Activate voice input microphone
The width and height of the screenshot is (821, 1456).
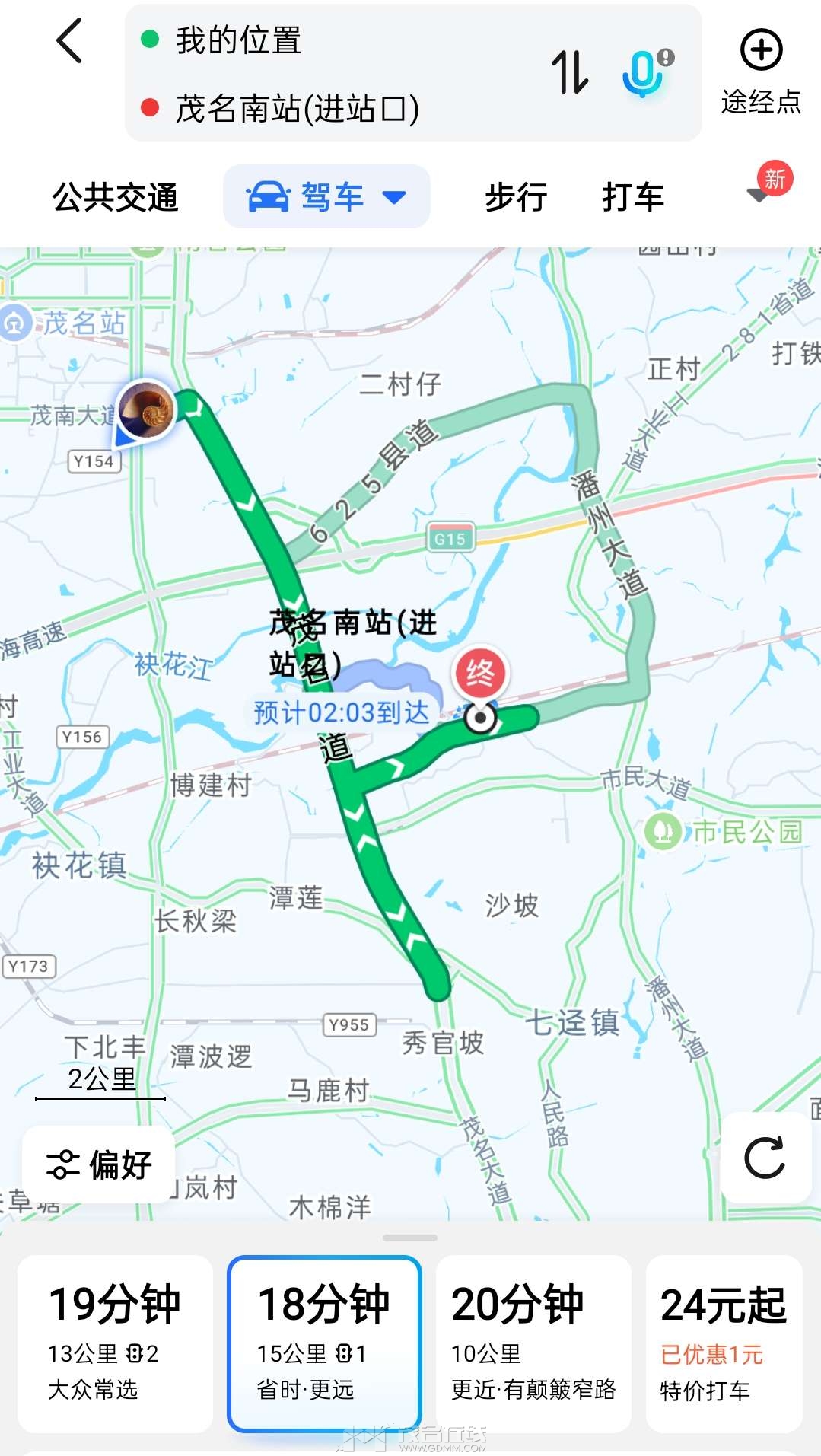644,72
